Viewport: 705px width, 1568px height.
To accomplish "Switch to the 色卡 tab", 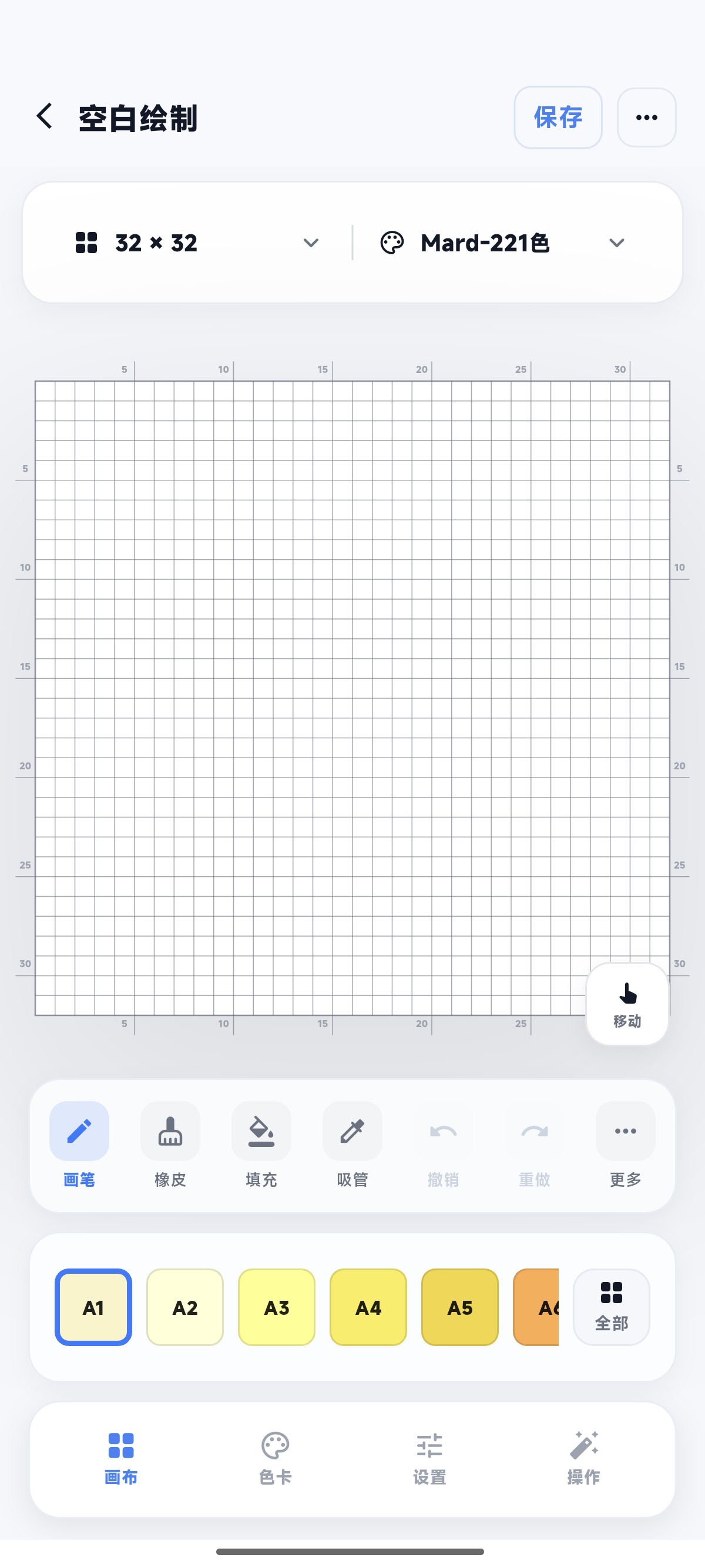I will point(275,1458).
